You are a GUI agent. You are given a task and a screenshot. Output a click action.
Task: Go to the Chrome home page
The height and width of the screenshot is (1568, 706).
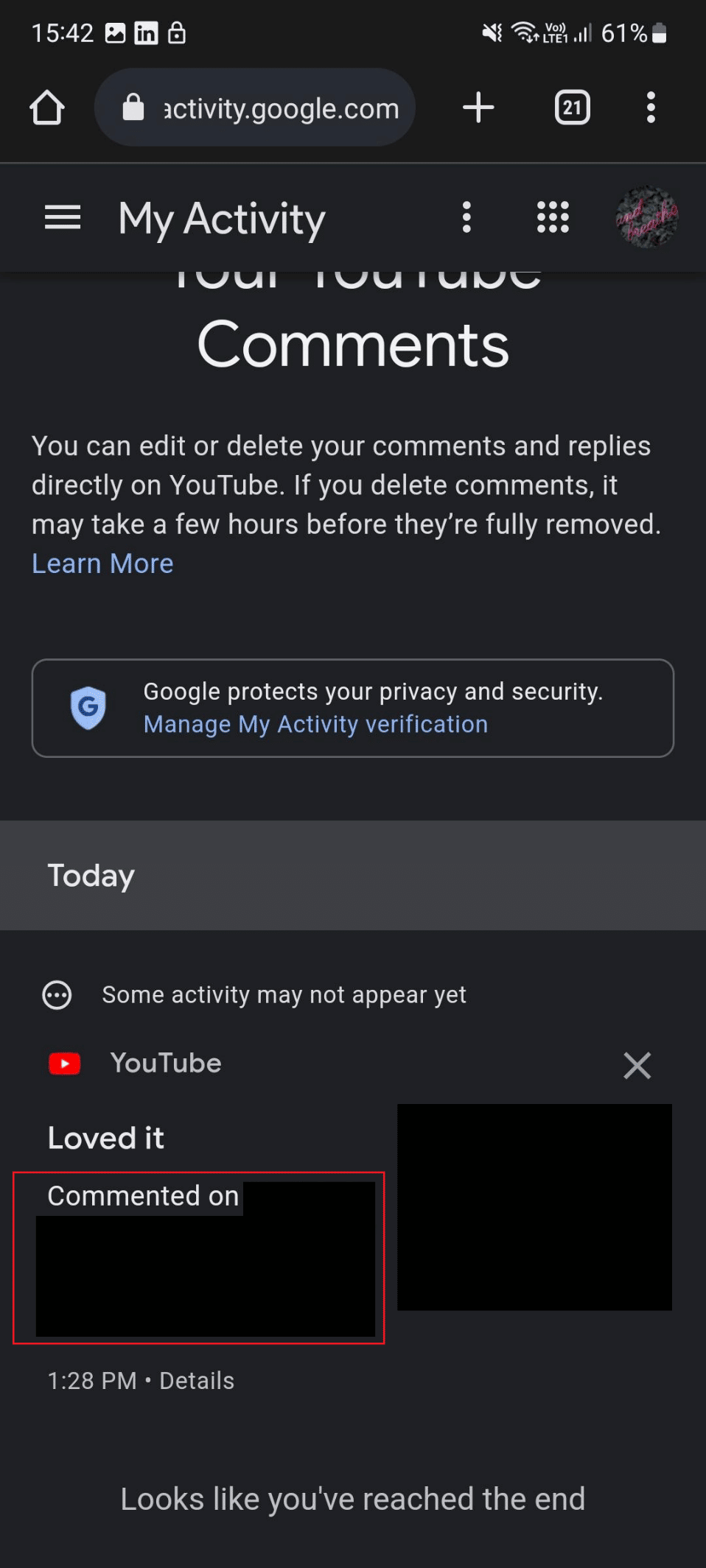click(x=47, y=108)
